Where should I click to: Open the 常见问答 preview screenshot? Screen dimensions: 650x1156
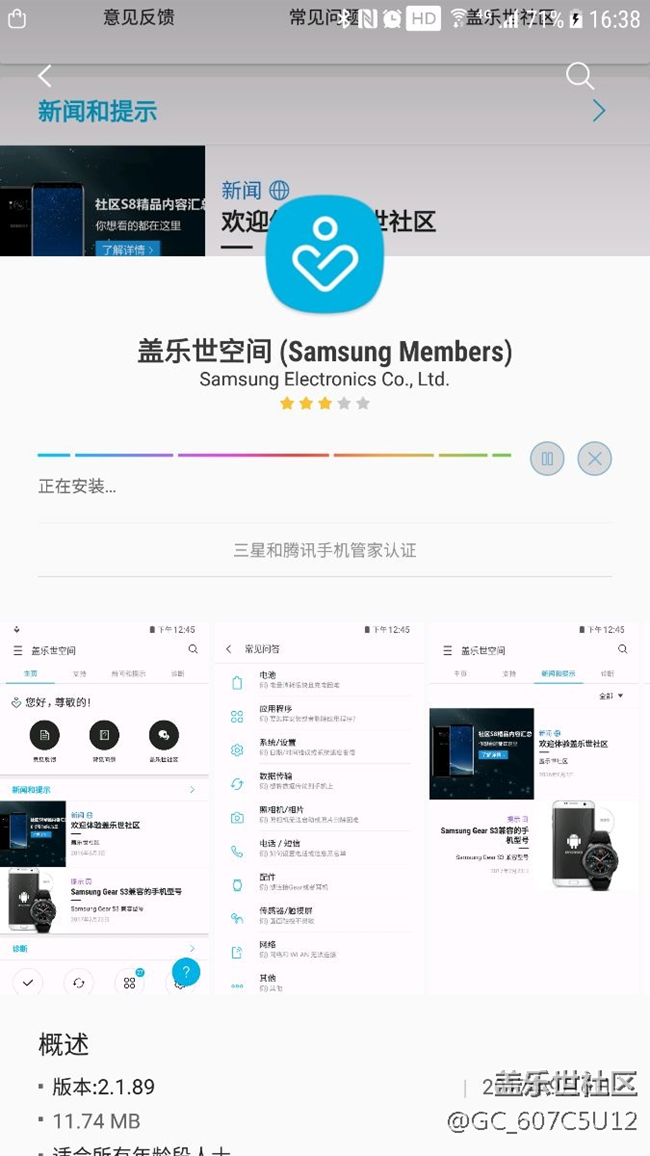tap(319, 807)
